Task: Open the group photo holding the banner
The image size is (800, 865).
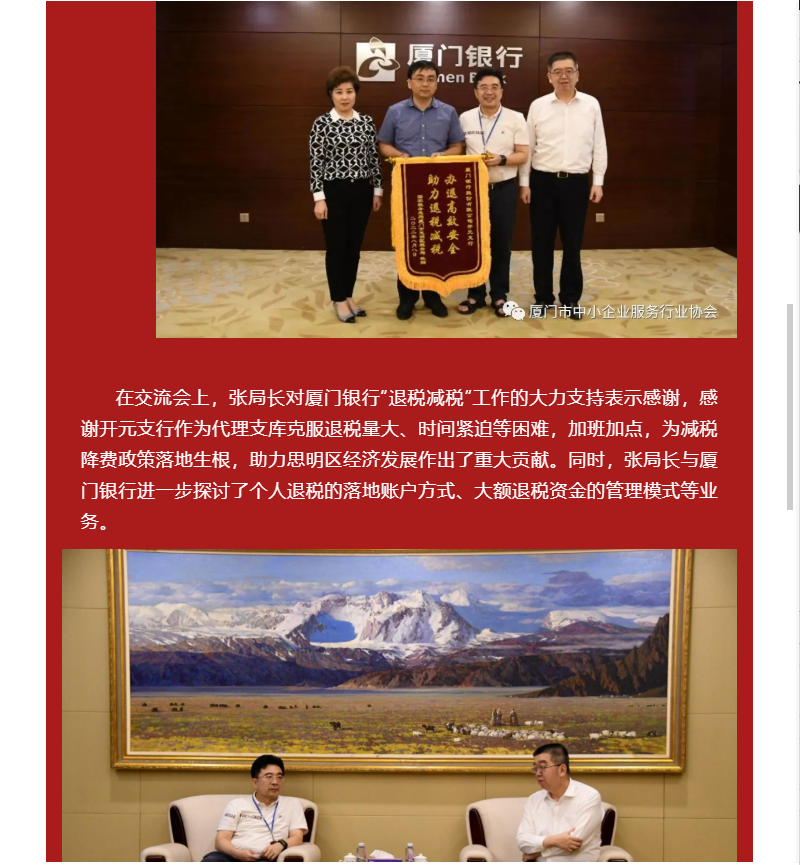Action: 446,170
